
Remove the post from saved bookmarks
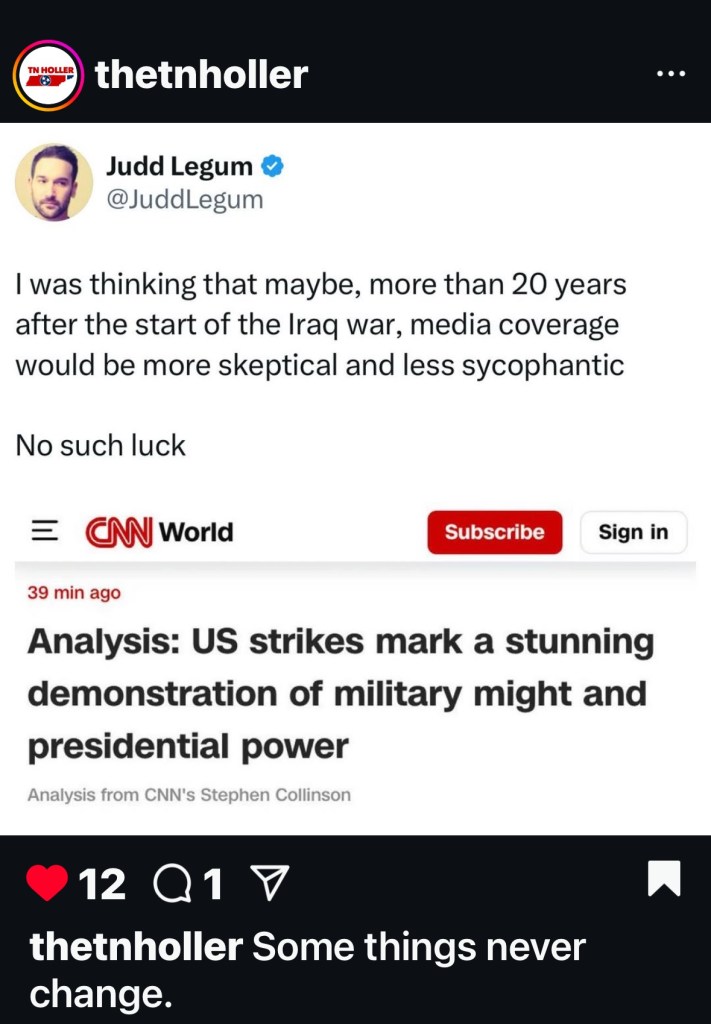tap(664, 880)
